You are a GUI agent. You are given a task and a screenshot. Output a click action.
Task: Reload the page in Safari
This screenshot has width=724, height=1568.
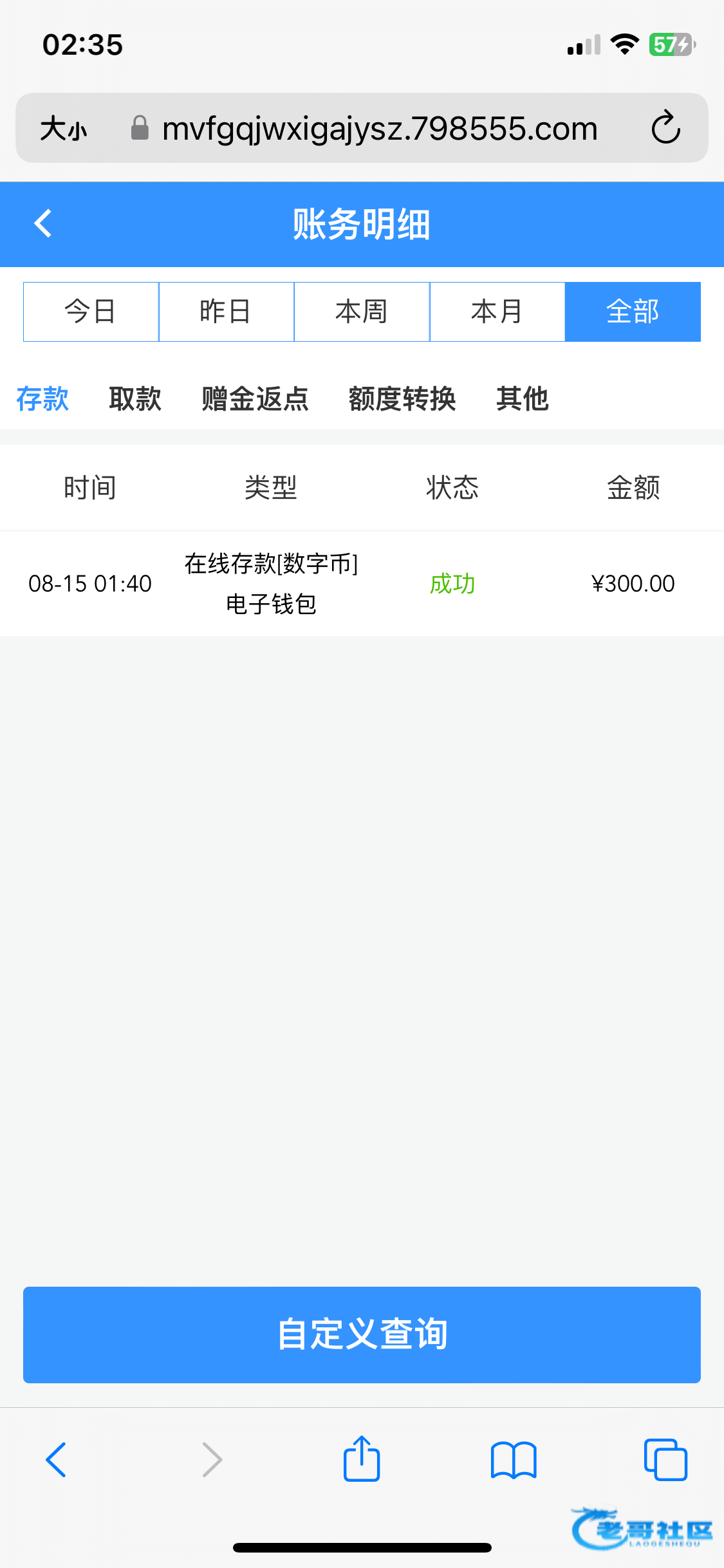click(665, 127)
